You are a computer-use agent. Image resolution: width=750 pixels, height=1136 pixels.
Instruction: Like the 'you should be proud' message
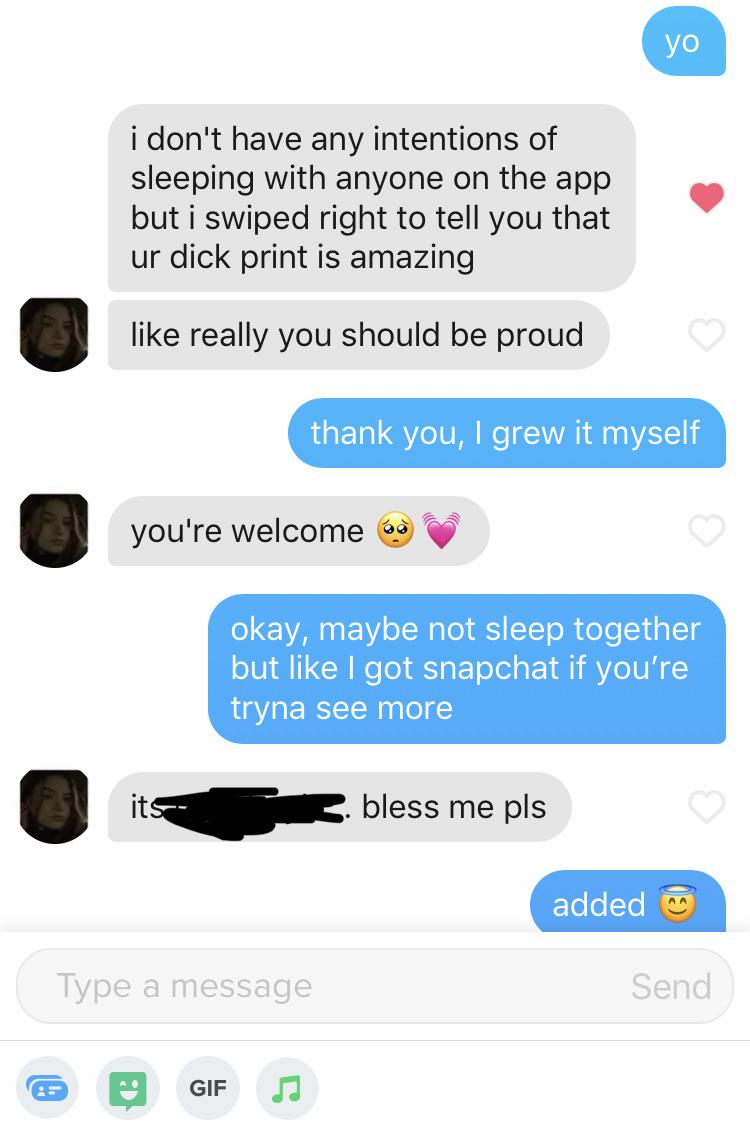click(706, 334)
